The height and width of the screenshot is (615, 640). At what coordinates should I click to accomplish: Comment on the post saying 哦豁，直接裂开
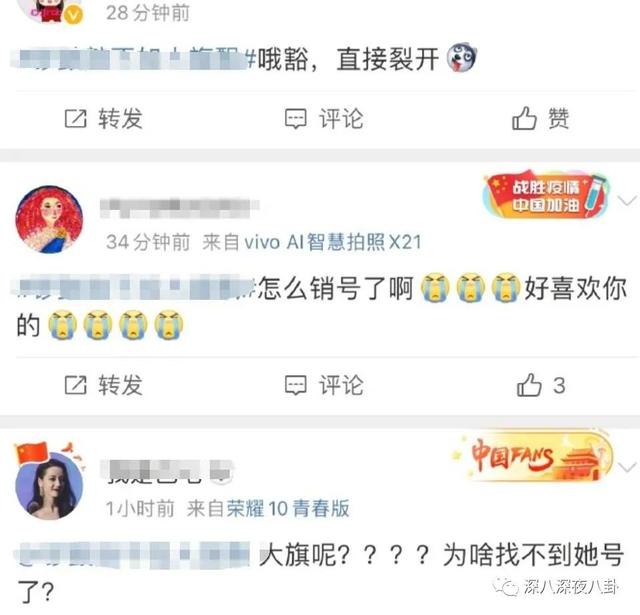tap(323, 119)
